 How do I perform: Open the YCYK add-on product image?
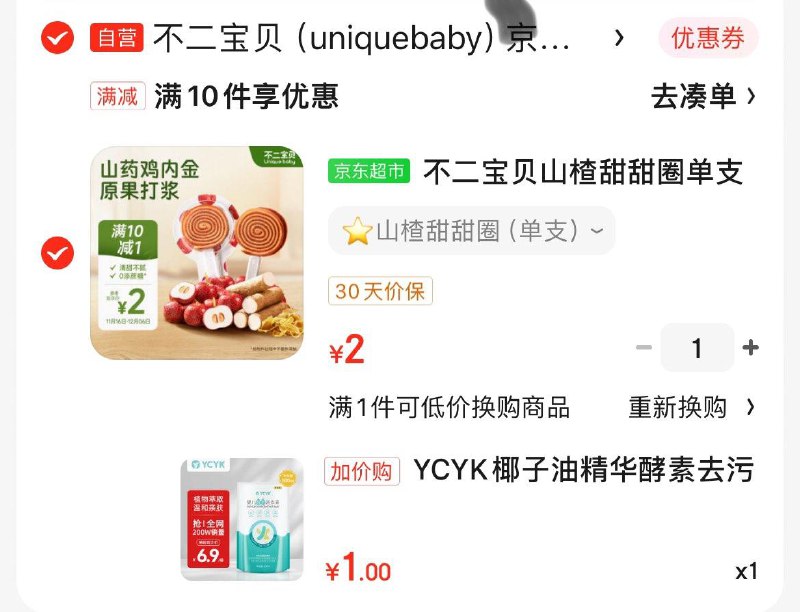(x=242, y=518)
